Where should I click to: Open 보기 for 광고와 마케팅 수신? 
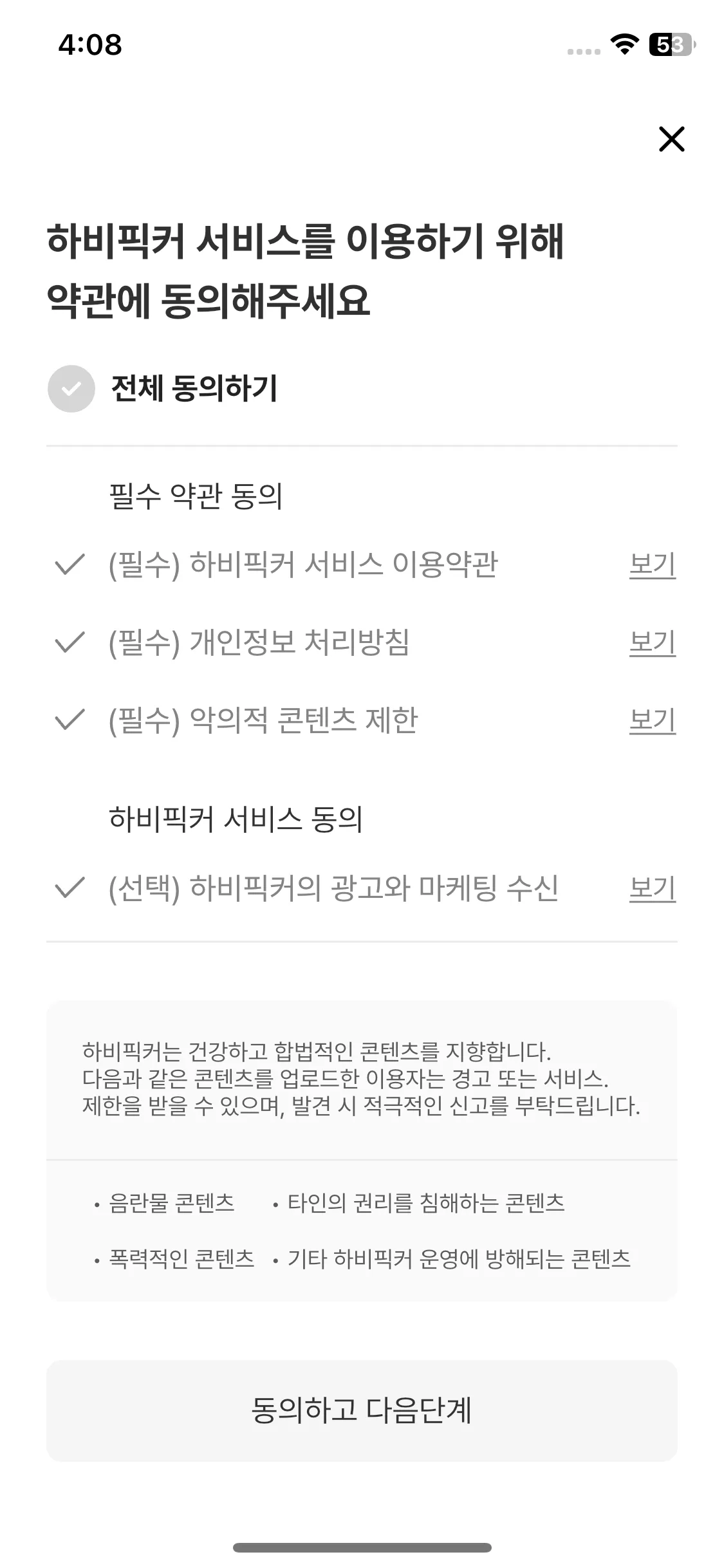(x=653, y=888)
